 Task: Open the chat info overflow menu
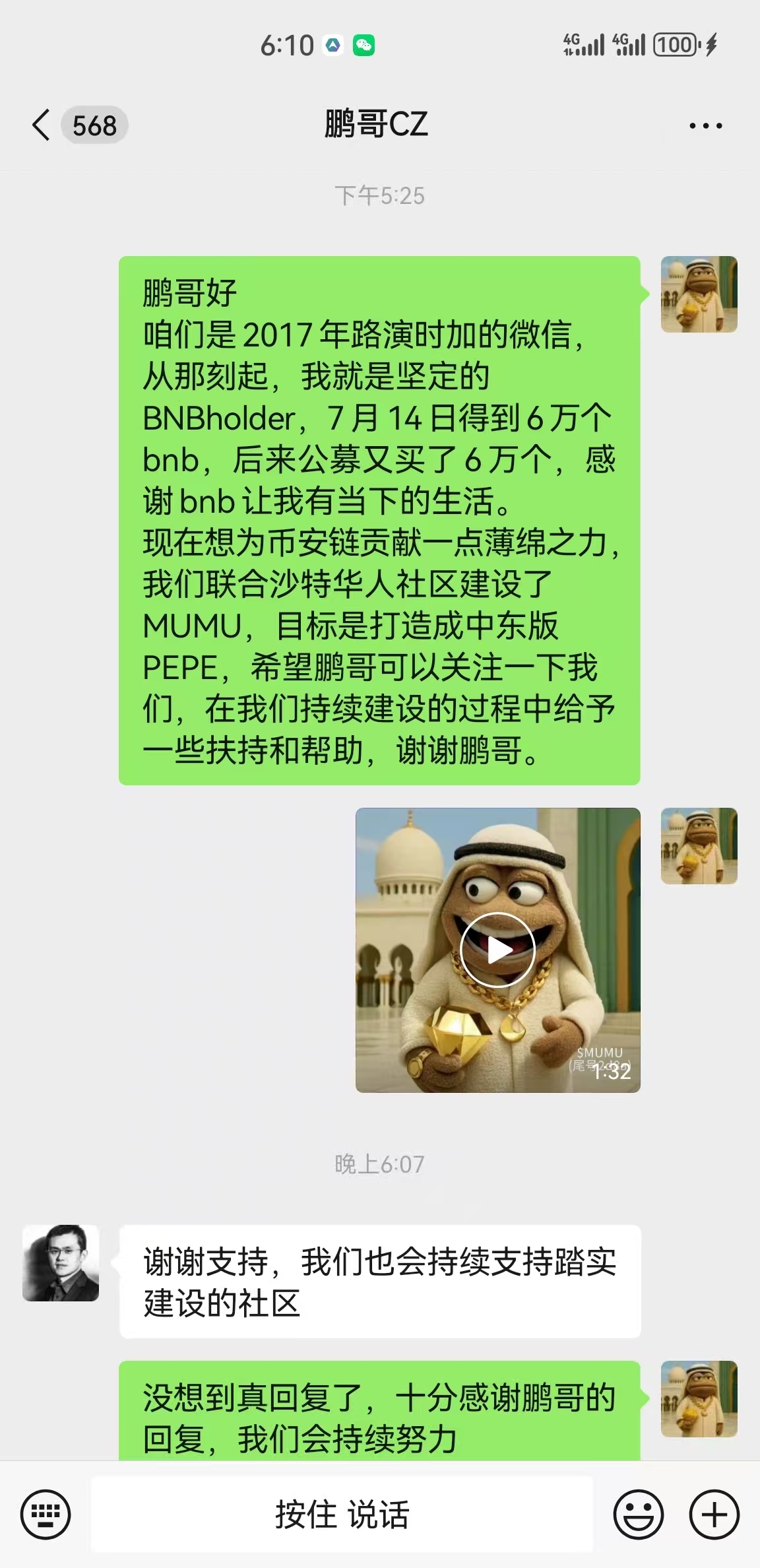click(x=705, y=125)
